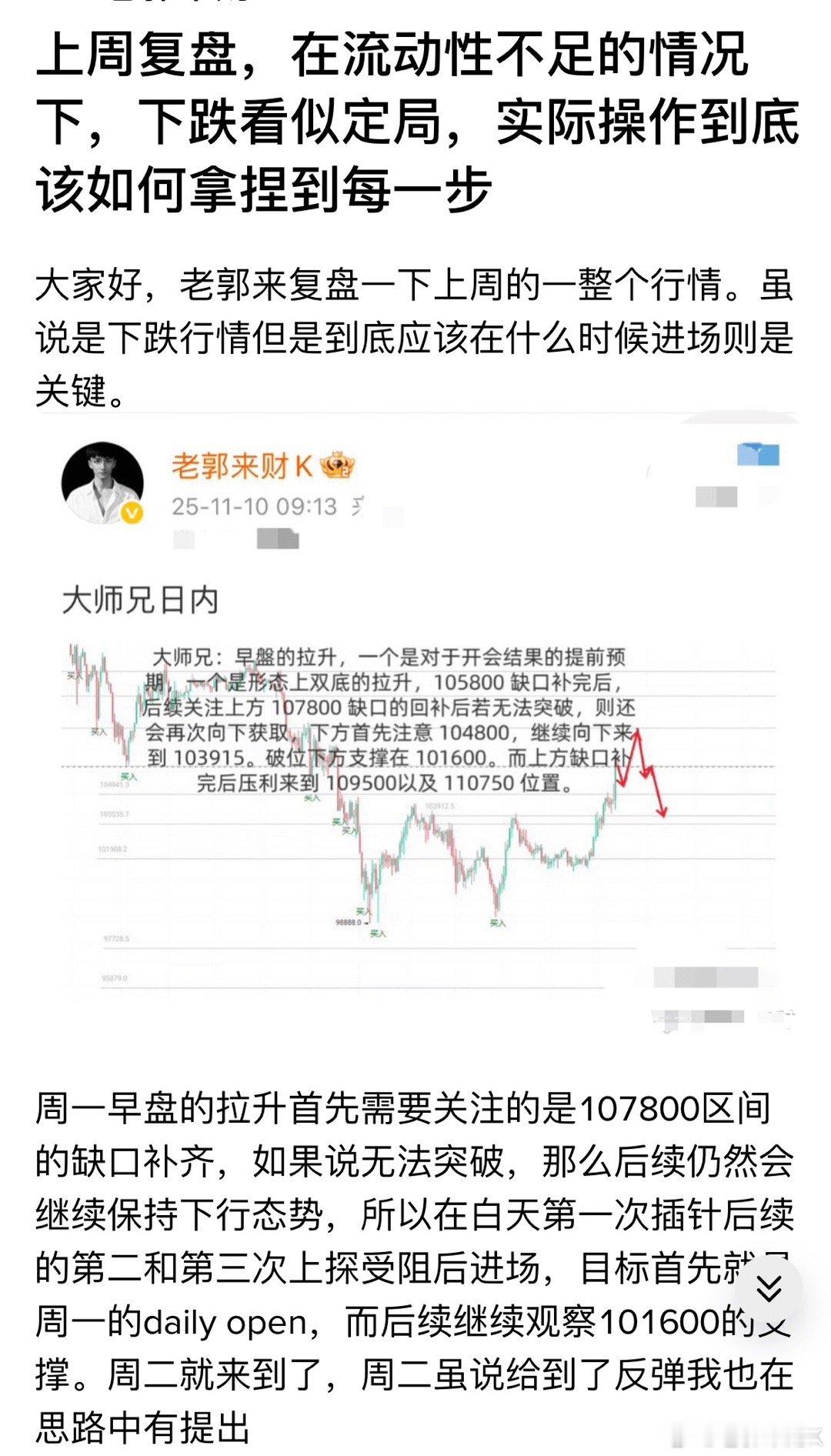
Task: Click the small arrow icon next to the 98888.0 price
Action: (367, 921)
